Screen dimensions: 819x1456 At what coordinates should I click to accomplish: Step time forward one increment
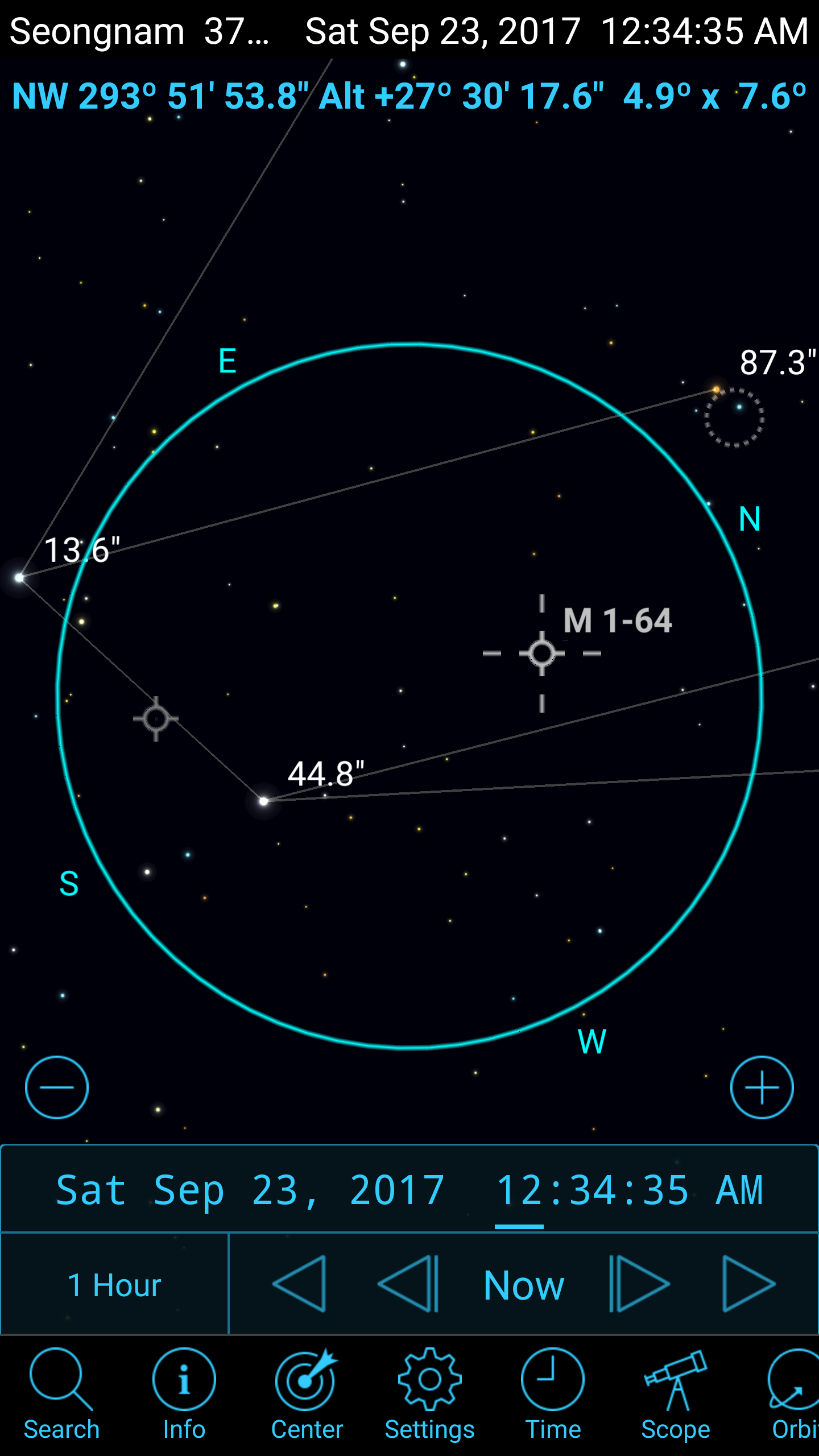[639, 1284]
